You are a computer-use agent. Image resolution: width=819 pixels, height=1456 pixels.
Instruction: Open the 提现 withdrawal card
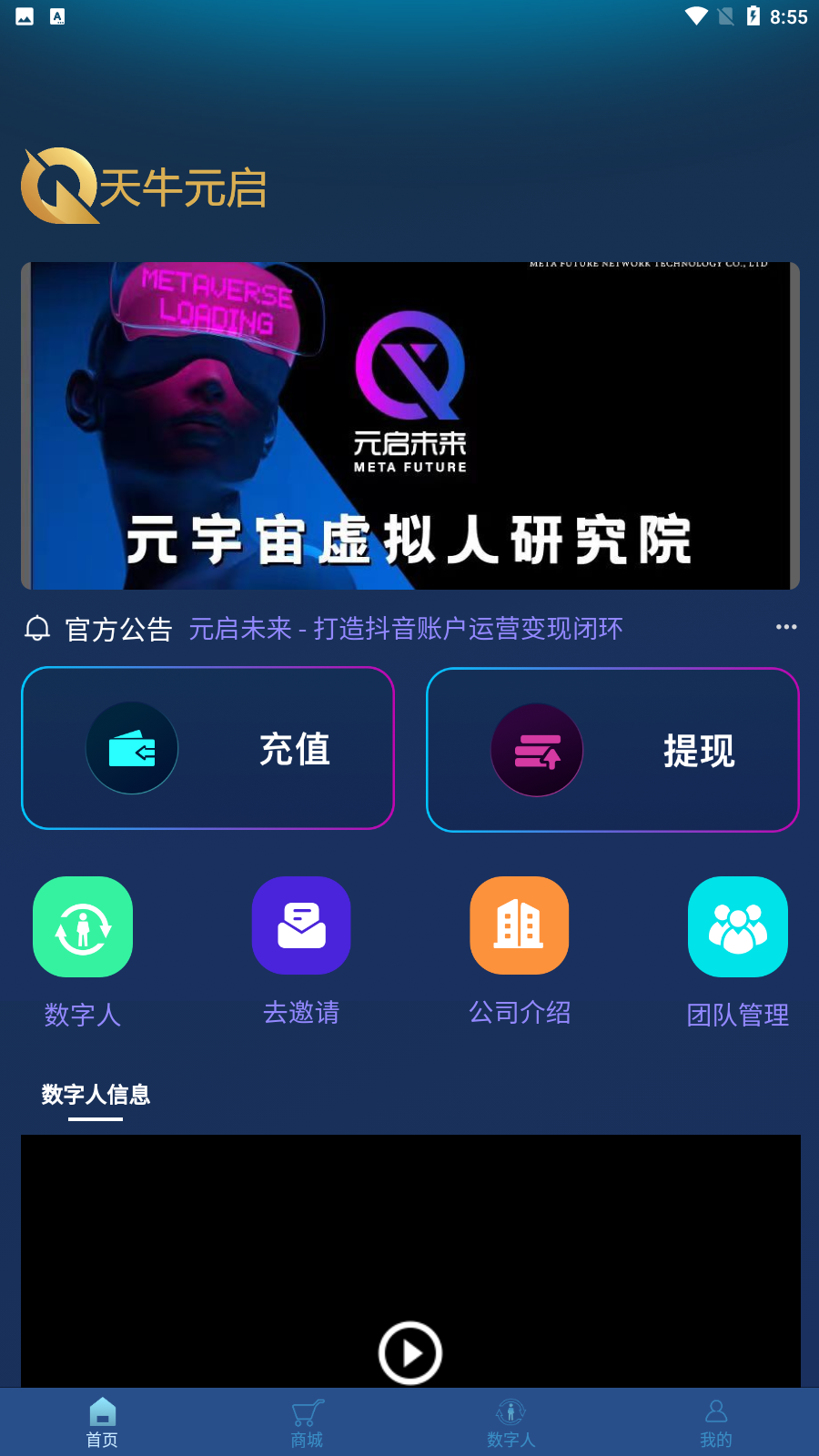pos(612,750)
